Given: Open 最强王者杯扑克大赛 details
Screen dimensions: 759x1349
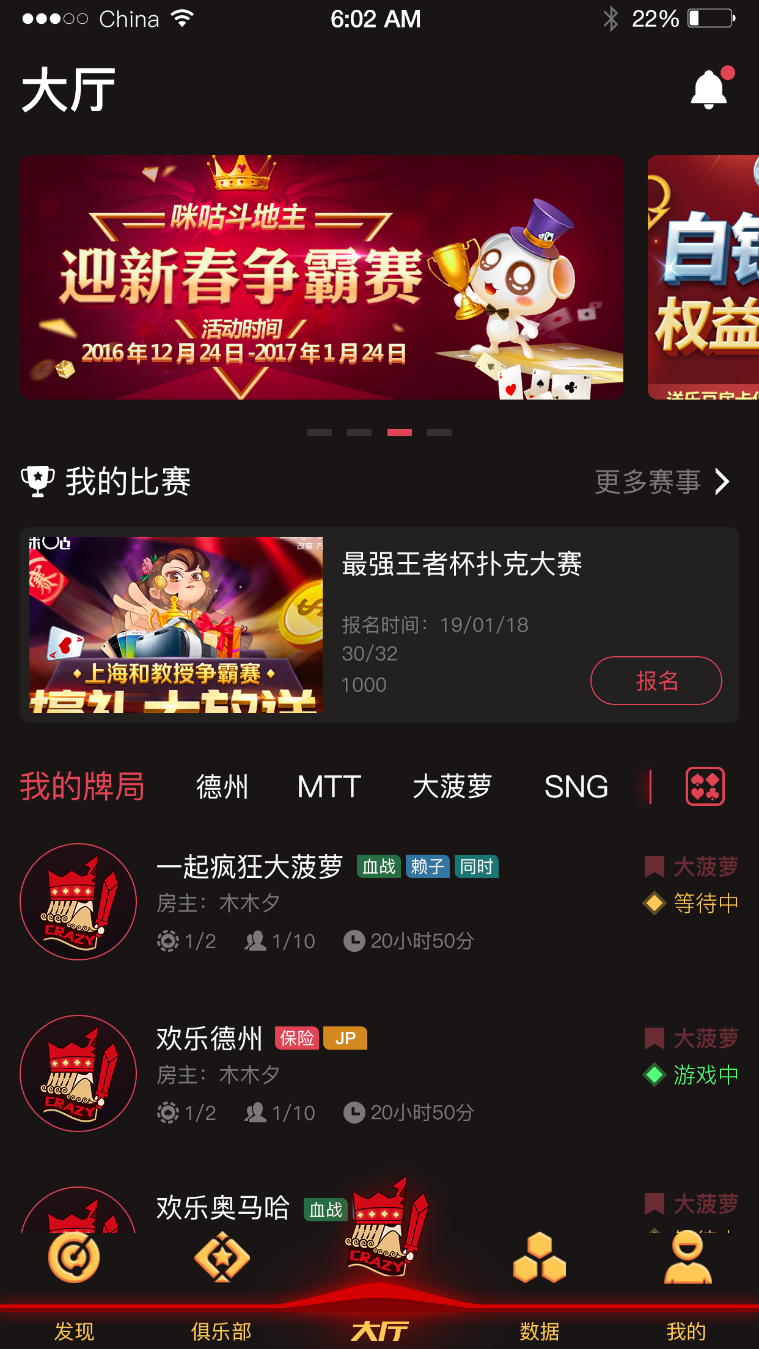Looking at the screenshot, I should click(x=460, y=564).
